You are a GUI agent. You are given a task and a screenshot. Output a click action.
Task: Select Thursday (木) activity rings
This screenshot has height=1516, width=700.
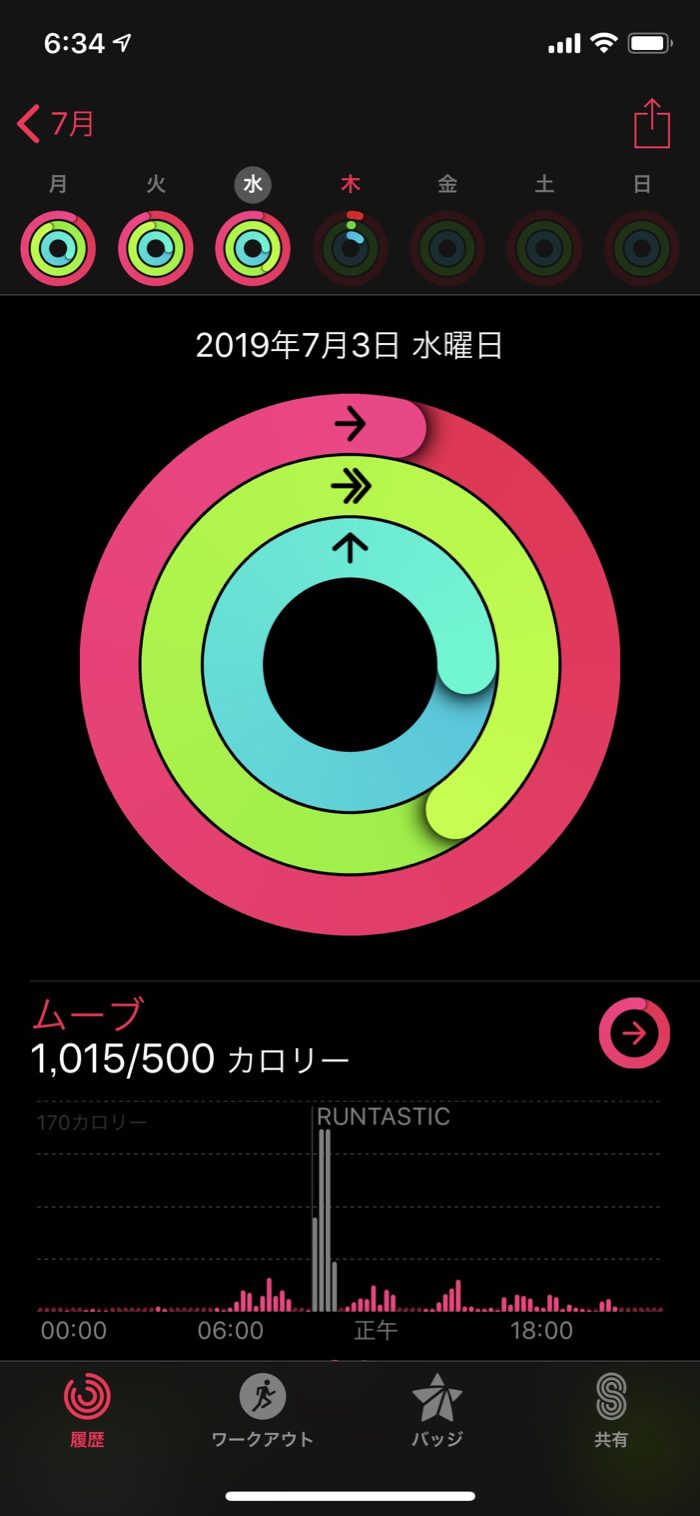point(350,248)
